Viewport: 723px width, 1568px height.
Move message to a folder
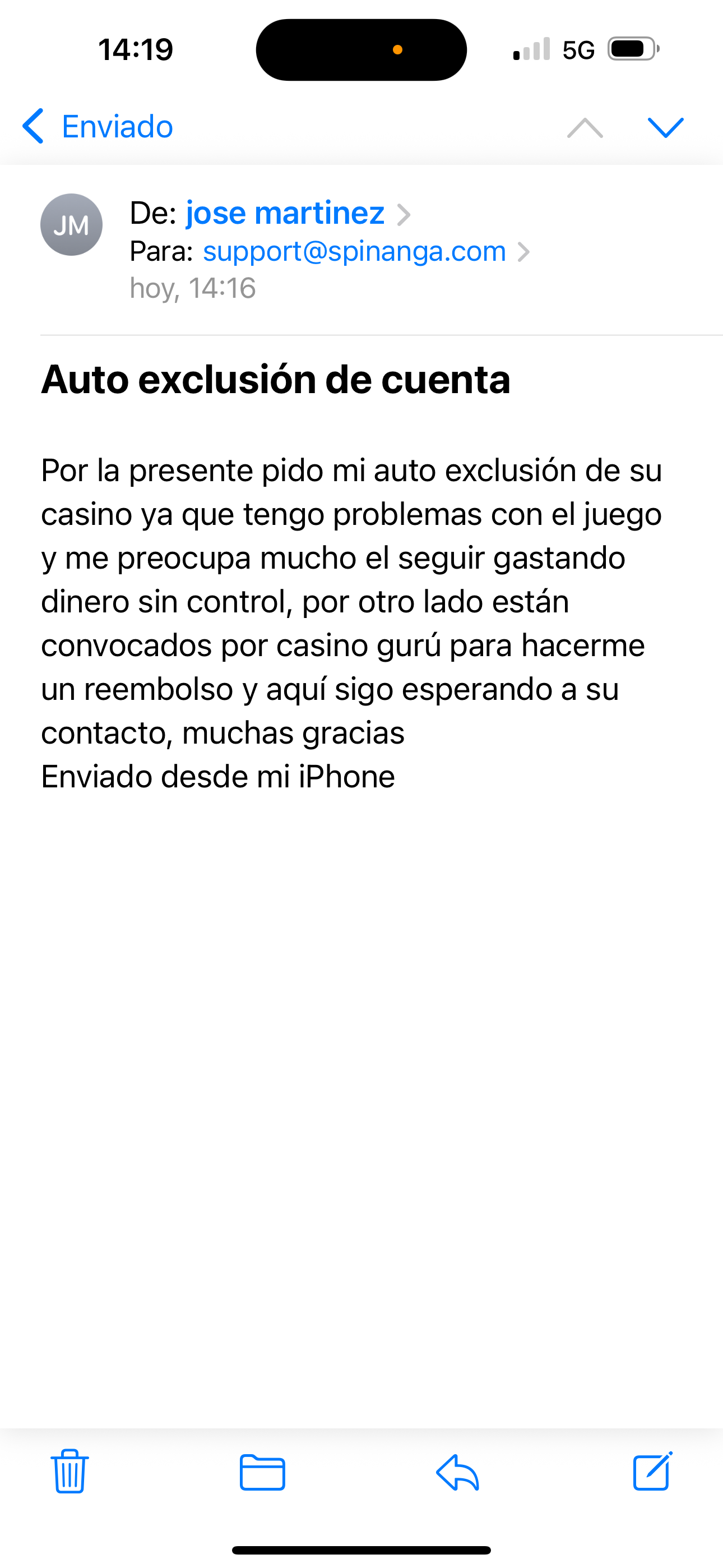tap(262, 1472)
